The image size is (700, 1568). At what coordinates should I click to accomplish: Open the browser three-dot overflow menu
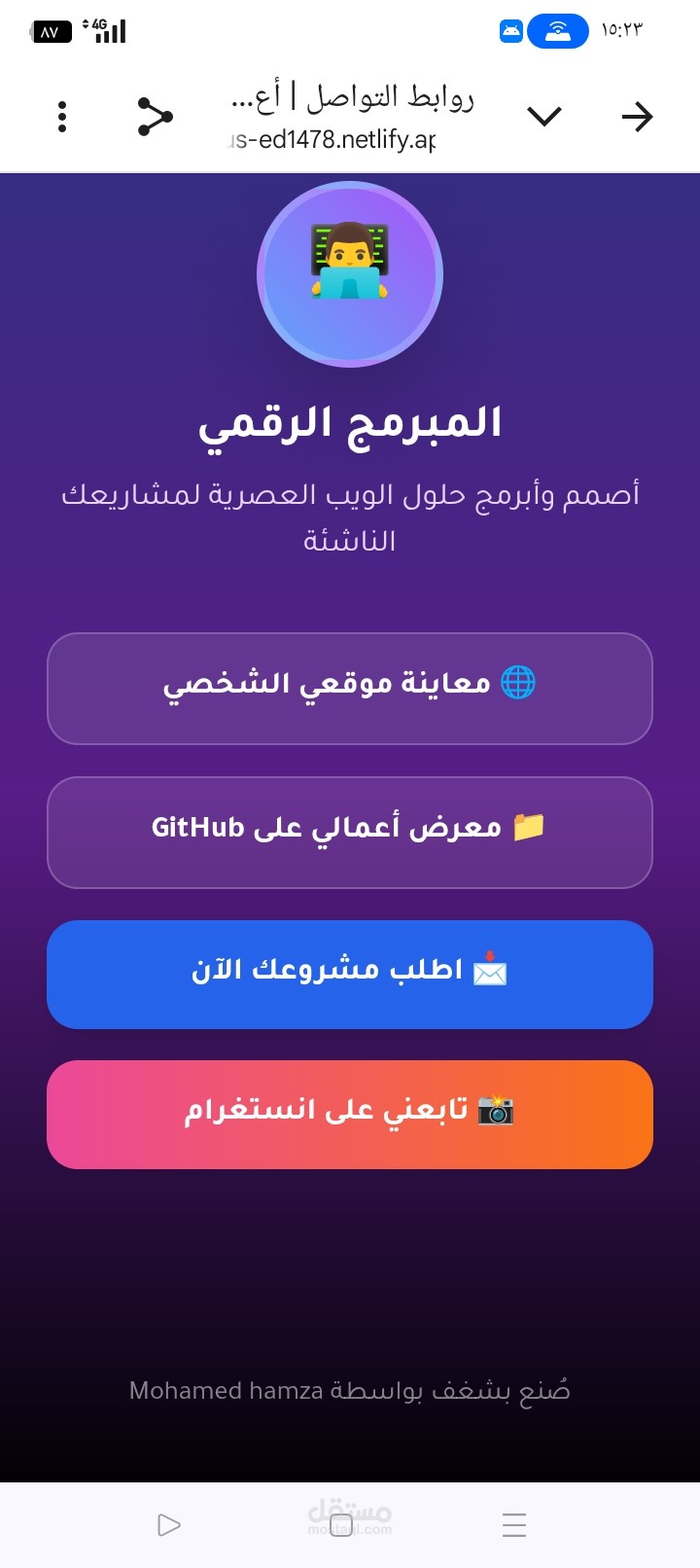click(61, 116)
